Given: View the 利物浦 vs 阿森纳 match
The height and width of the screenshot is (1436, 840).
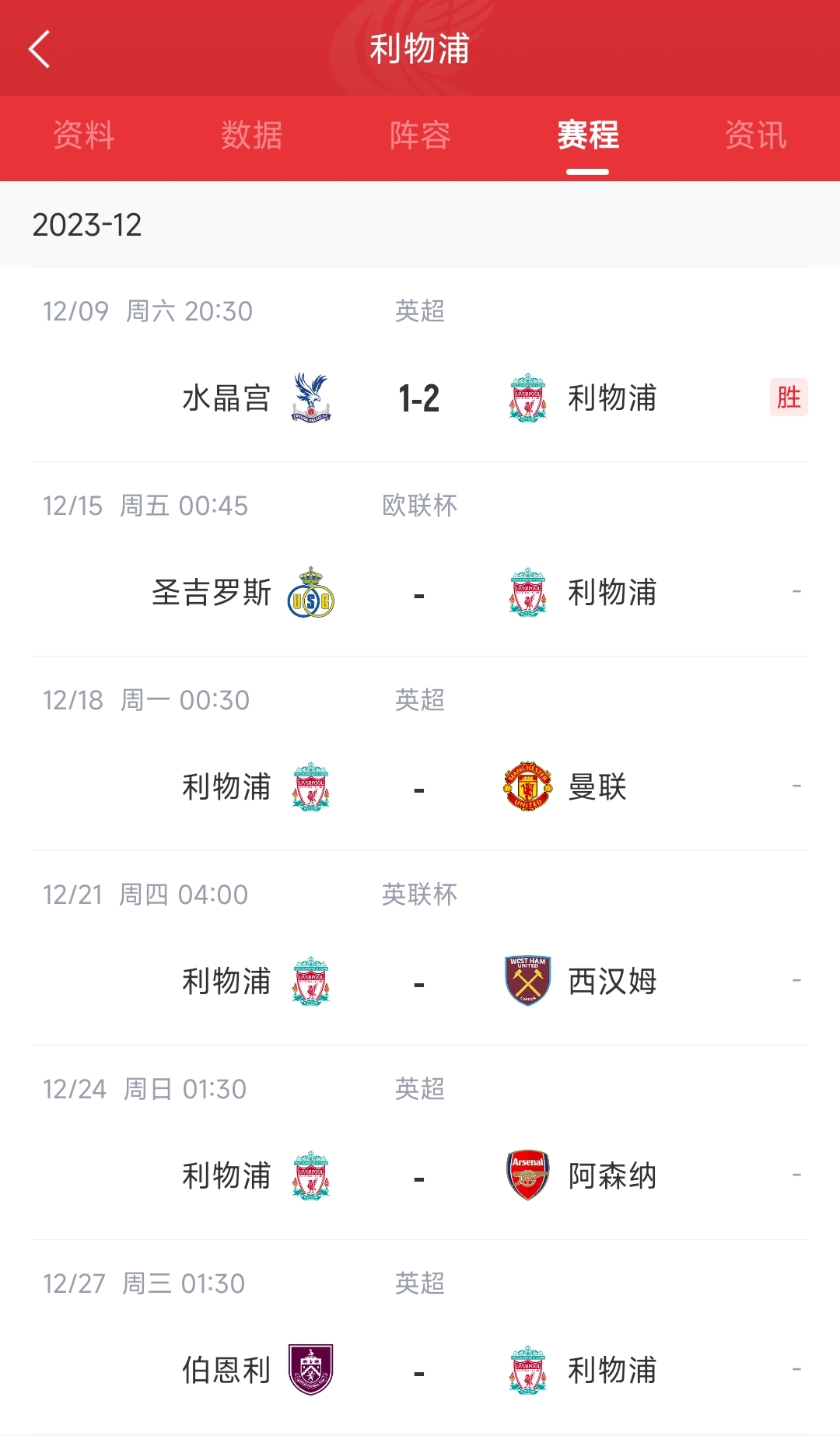Looking at the screenshot, I should tap(420, 1143).
